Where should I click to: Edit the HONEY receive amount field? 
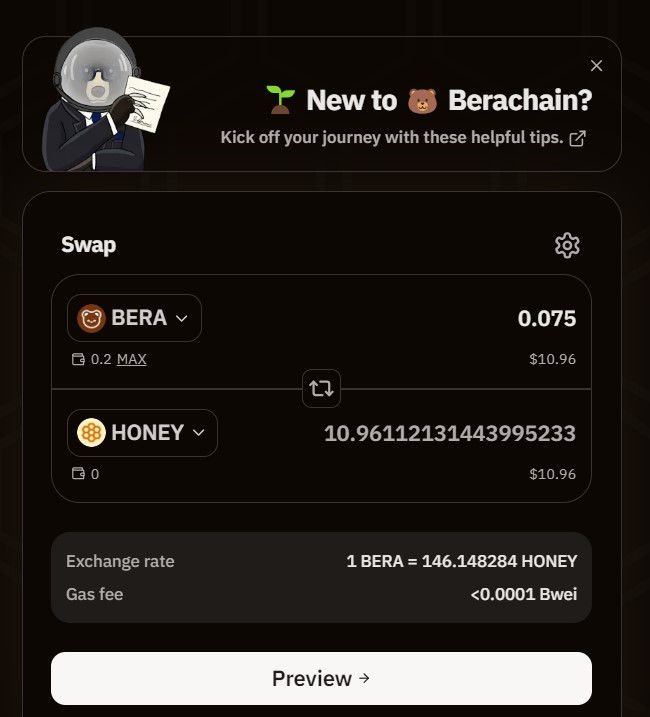tap(449, 434)
